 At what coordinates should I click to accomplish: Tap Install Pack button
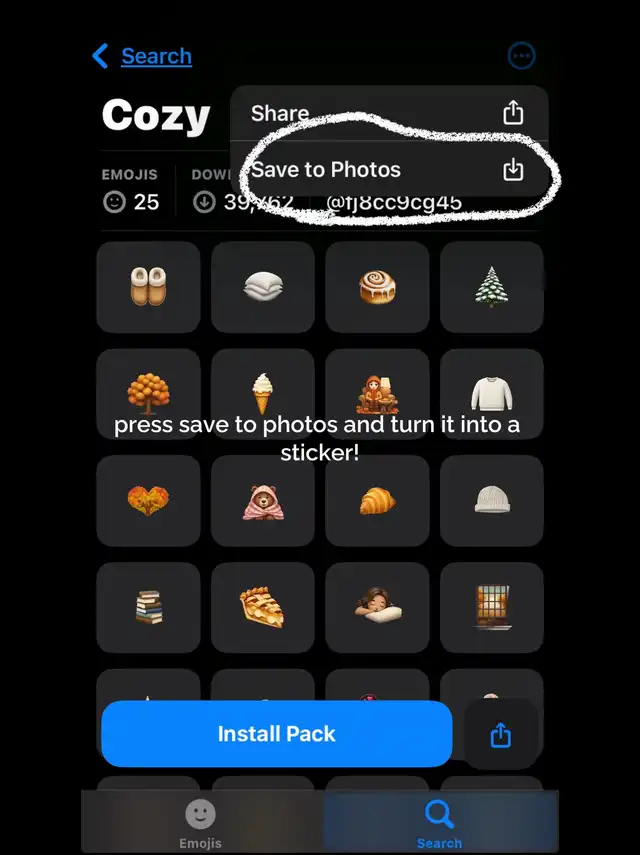point(277,734)
